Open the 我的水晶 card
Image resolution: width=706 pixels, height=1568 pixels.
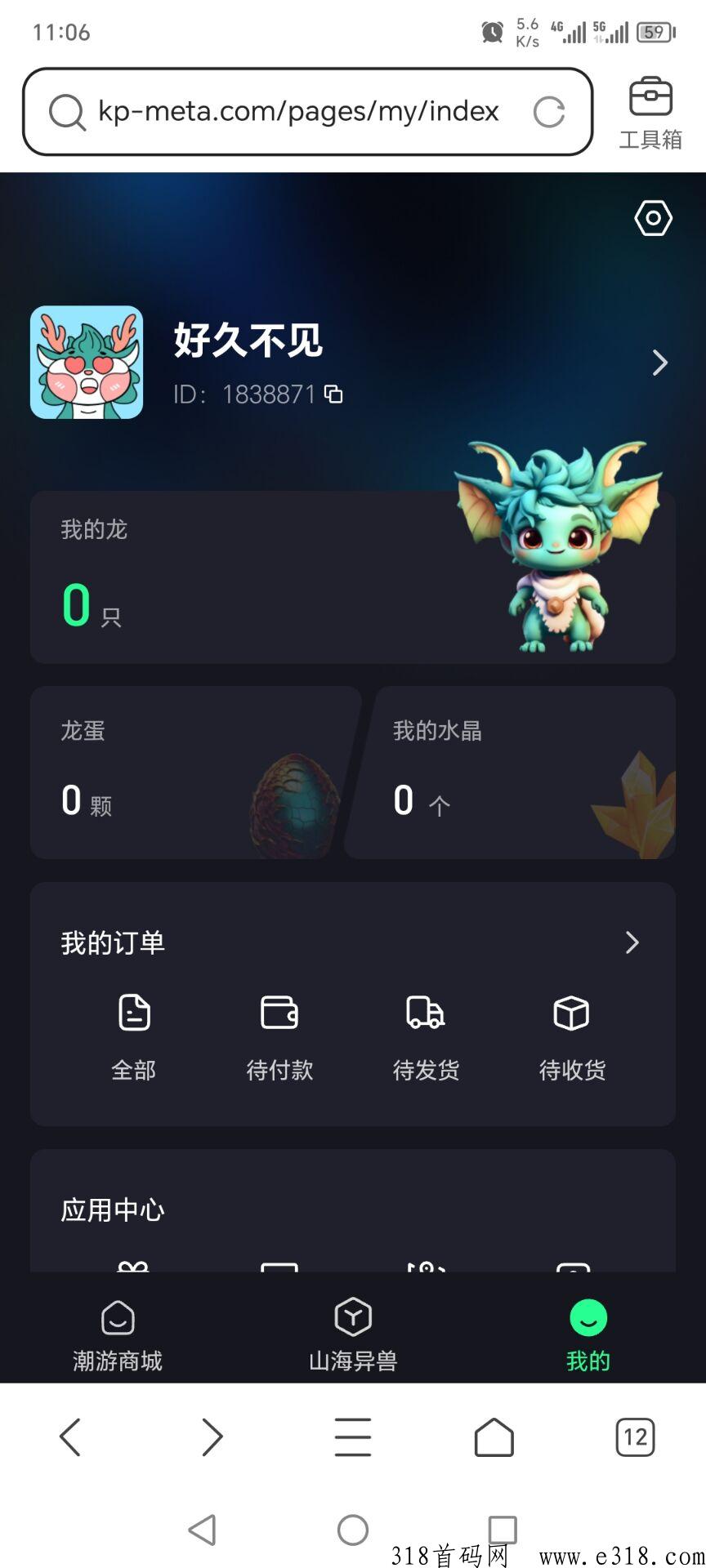click(x=511, y=773)
